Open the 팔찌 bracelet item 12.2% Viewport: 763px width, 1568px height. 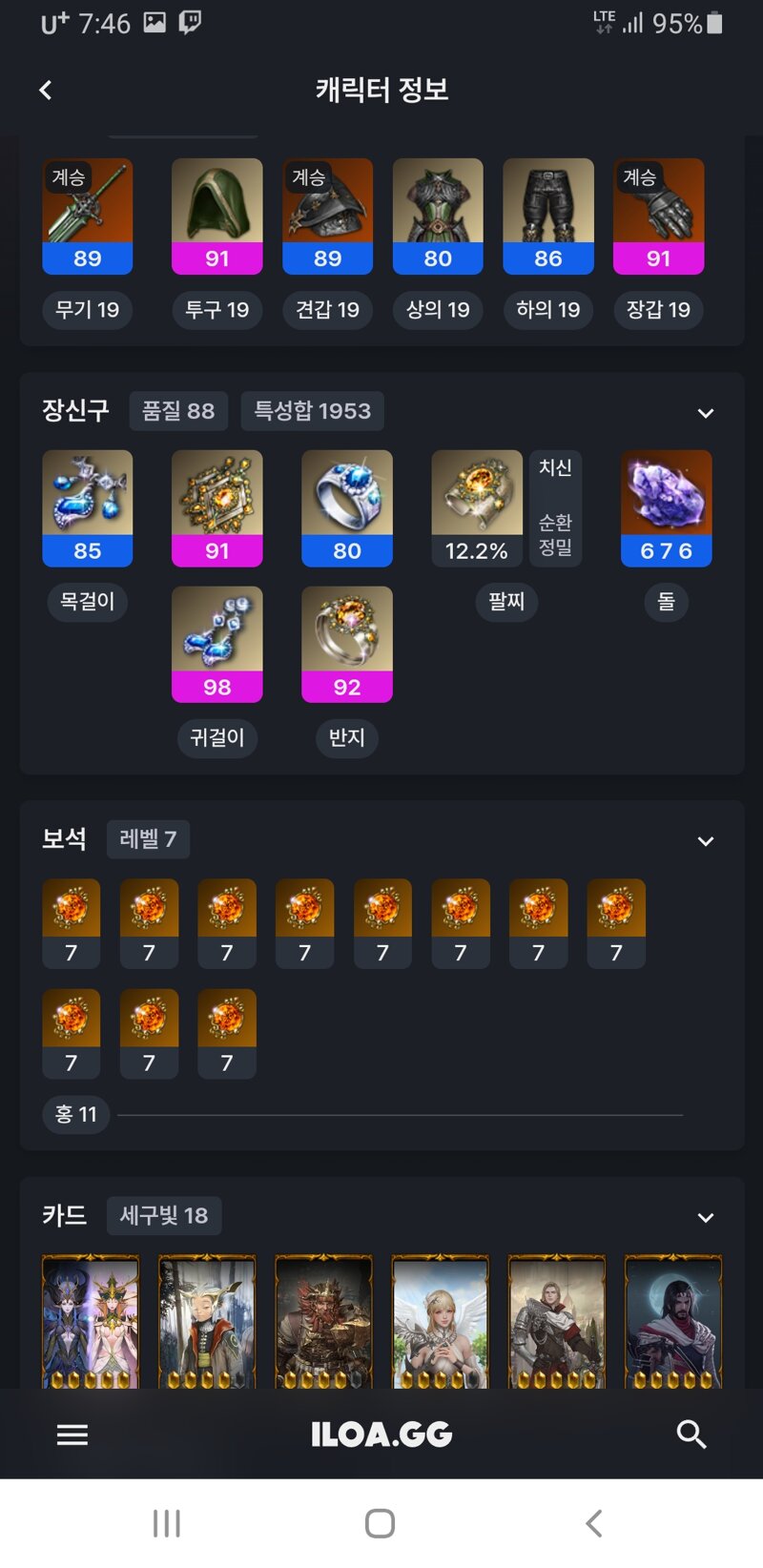(x=477, y=508)
